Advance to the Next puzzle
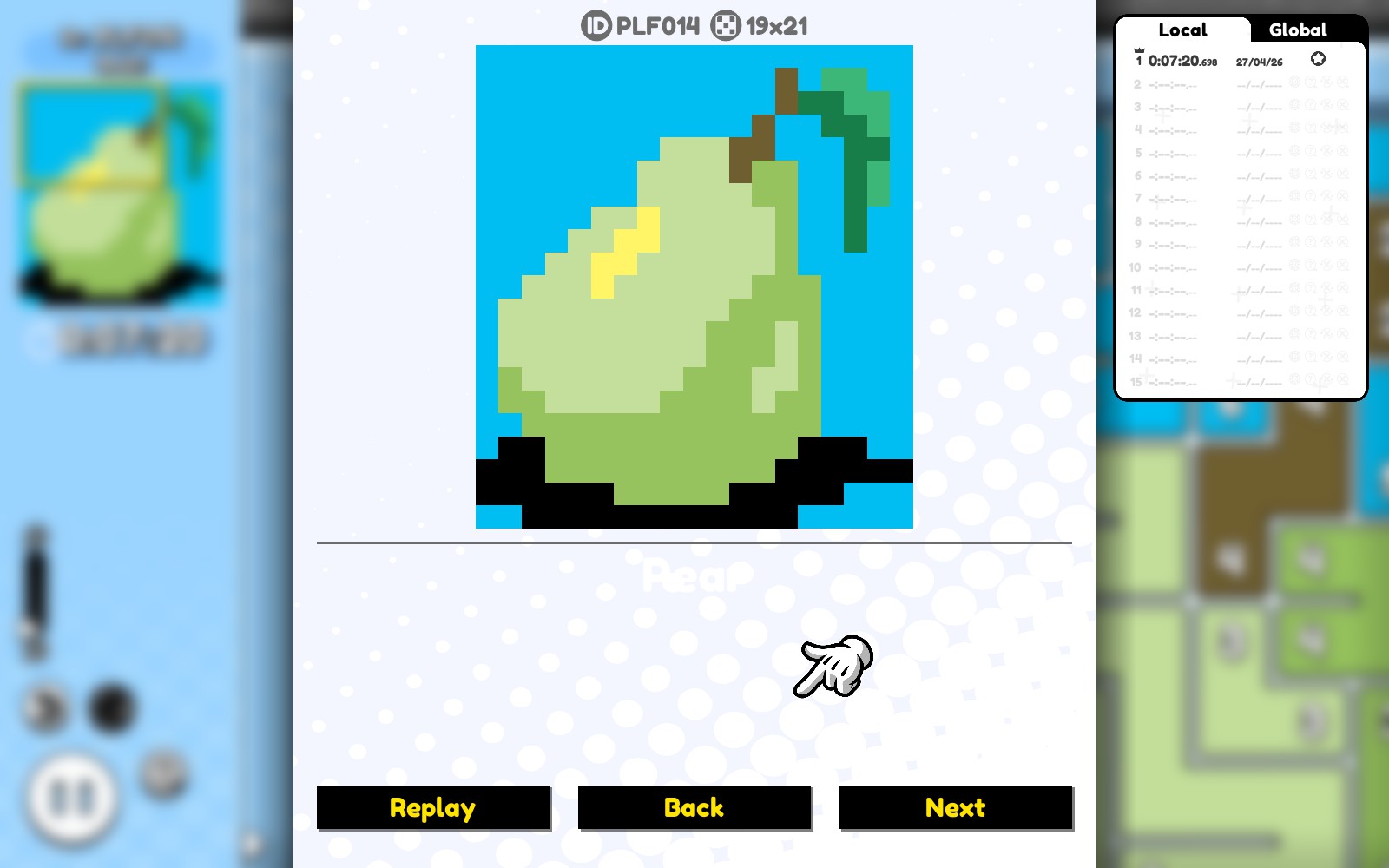The image size is (1389, 868). (955, 807)
